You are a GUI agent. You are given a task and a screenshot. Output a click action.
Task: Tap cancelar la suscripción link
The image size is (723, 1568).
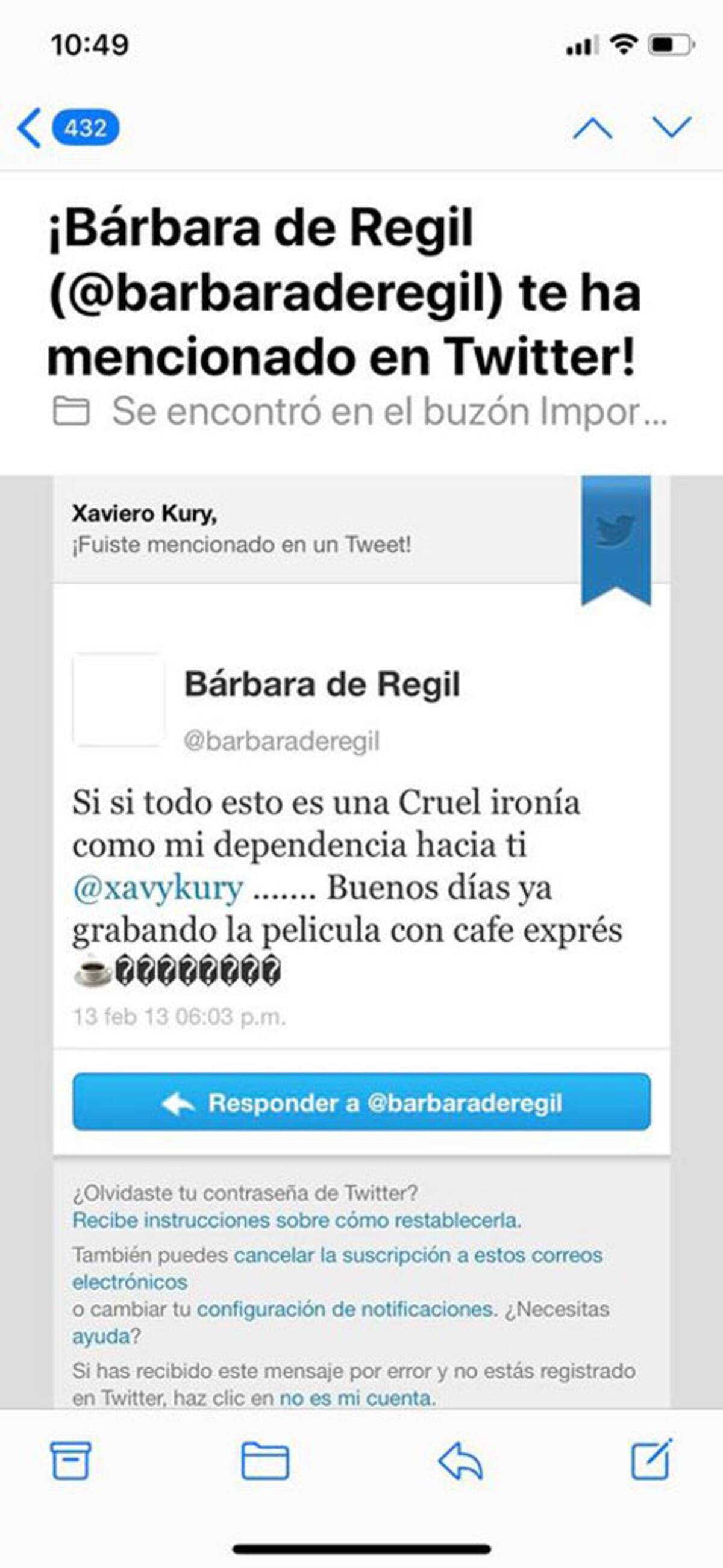point(418,1255)
